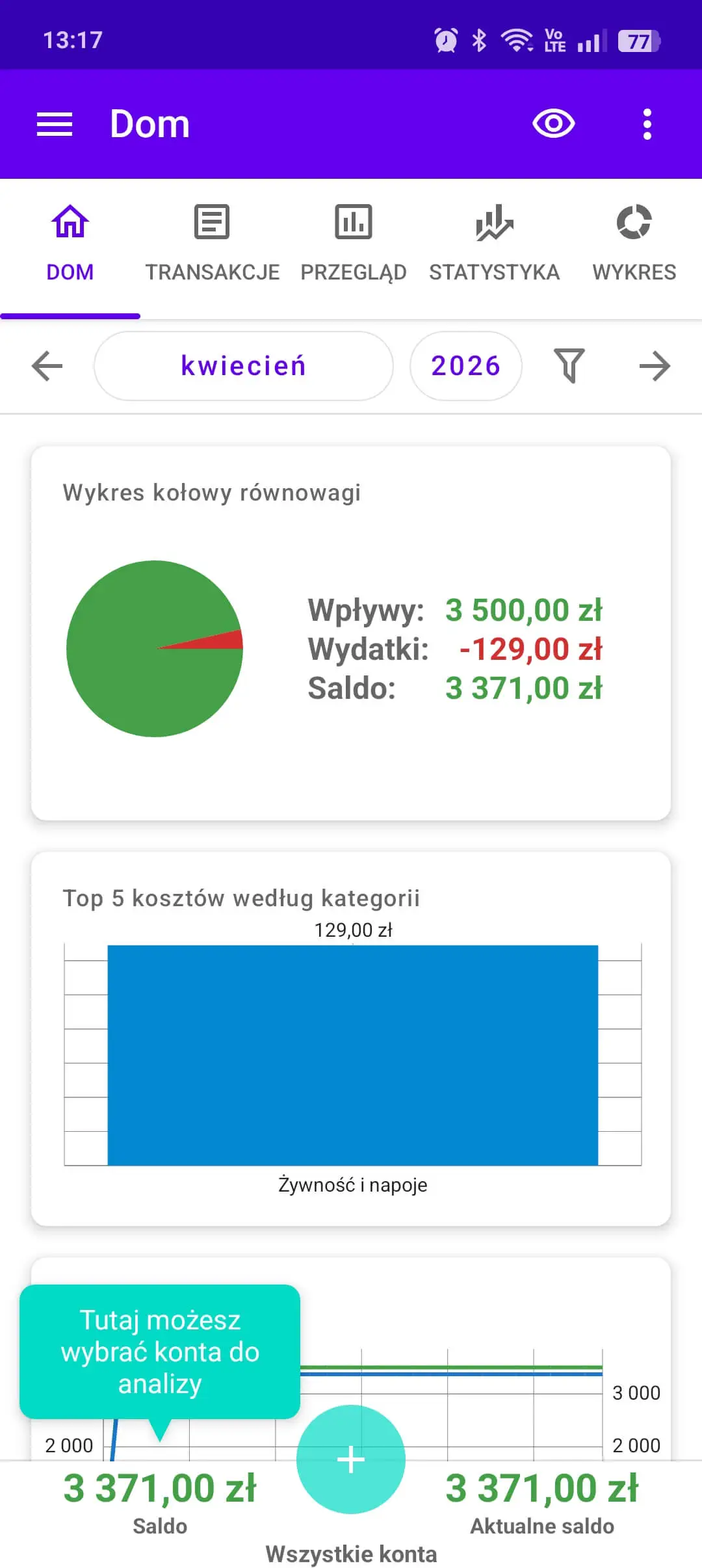Screen dimensions: 702x1568
Task: Advance to the next month
Action: (x=655, y=366)
